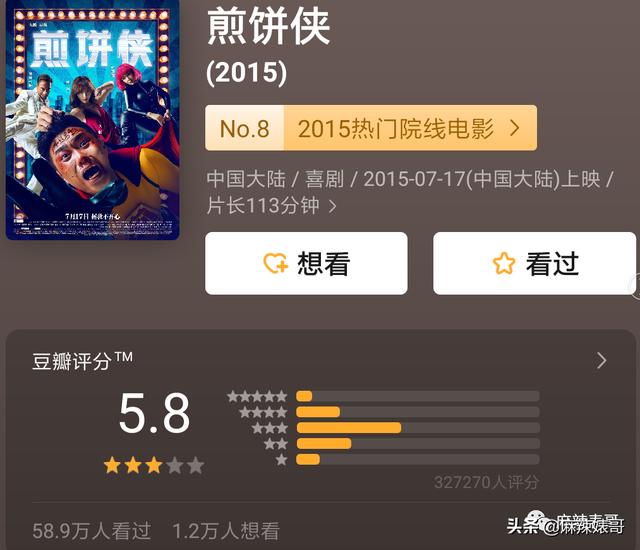The height and width of the screenshot is (550, 640).
Task: View the 煎饼侠 poster image
Action: click(92, 118)
